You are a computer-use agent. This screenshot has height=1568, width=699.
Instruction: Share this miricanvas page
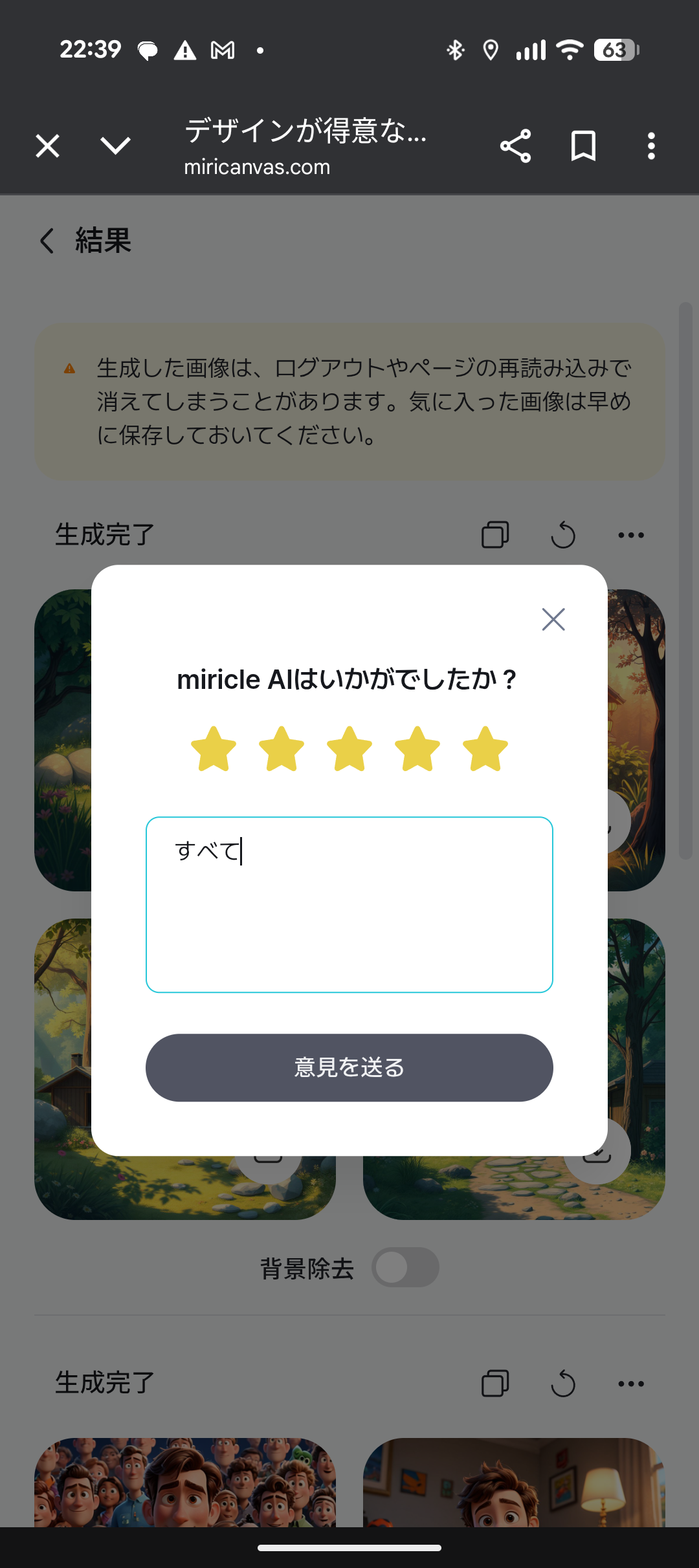click(515, 146)
